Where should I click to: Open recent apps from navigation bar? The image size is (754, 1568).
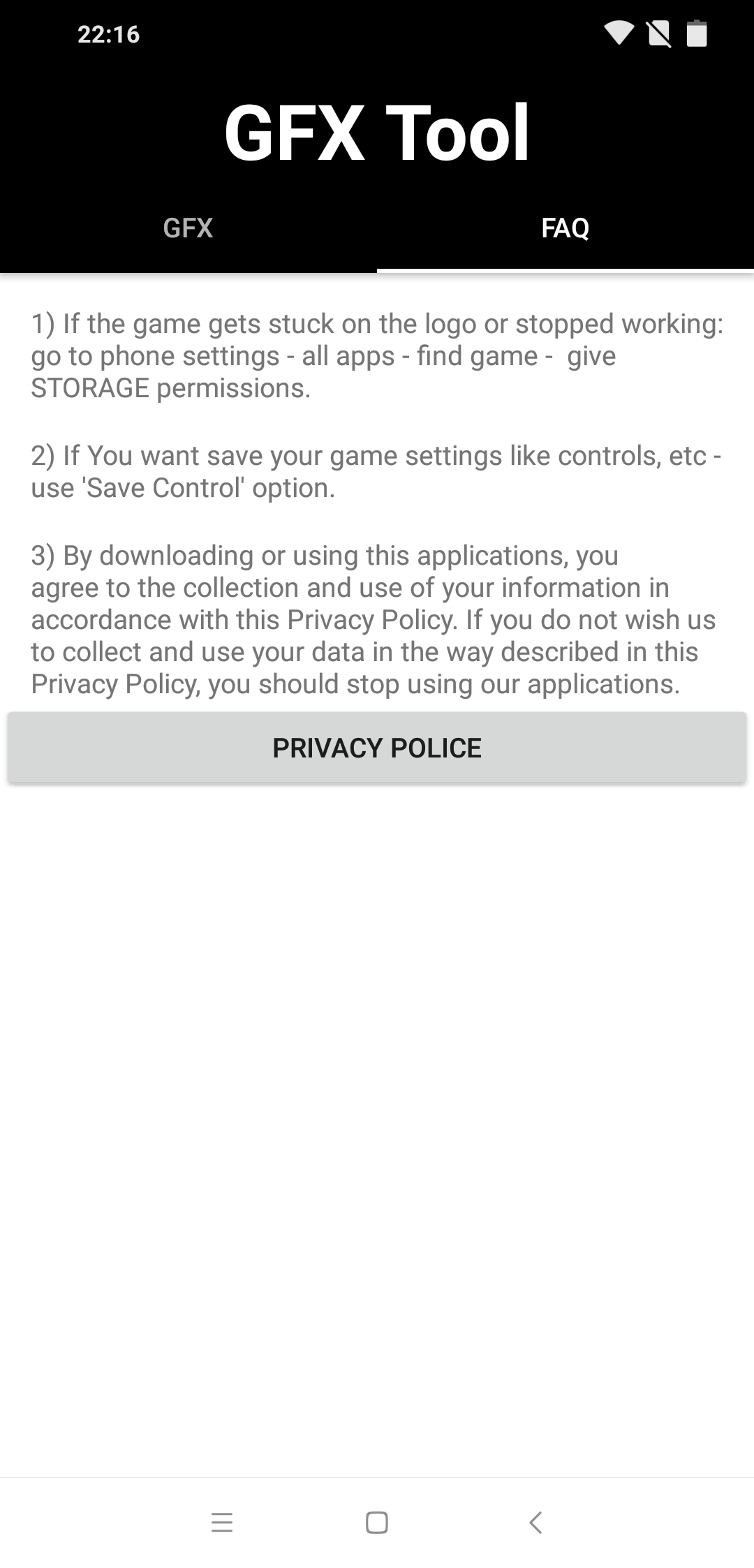pyautogui.click(x=222, y=1522)
